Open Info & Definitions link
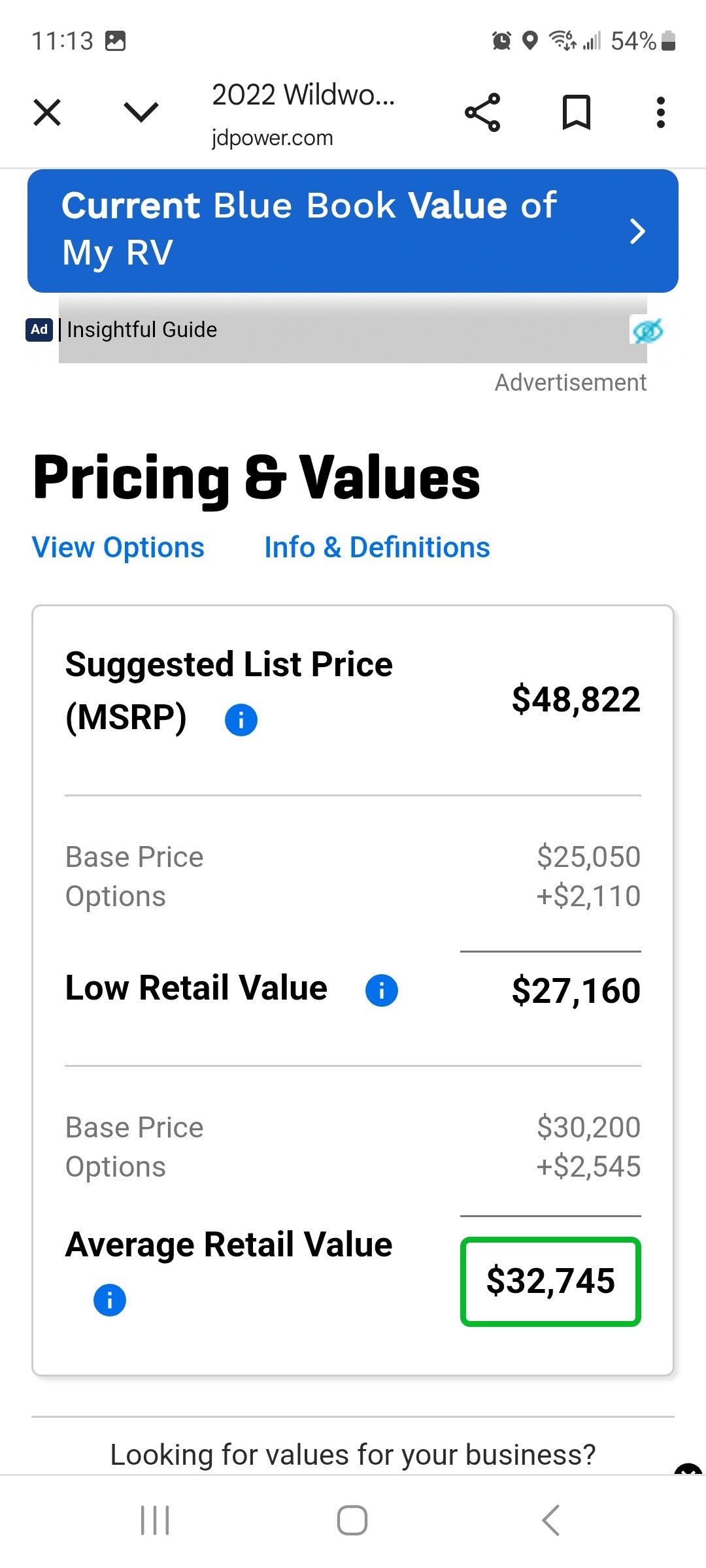Viewport: 706px width, 1568px height. click(377, 547)
